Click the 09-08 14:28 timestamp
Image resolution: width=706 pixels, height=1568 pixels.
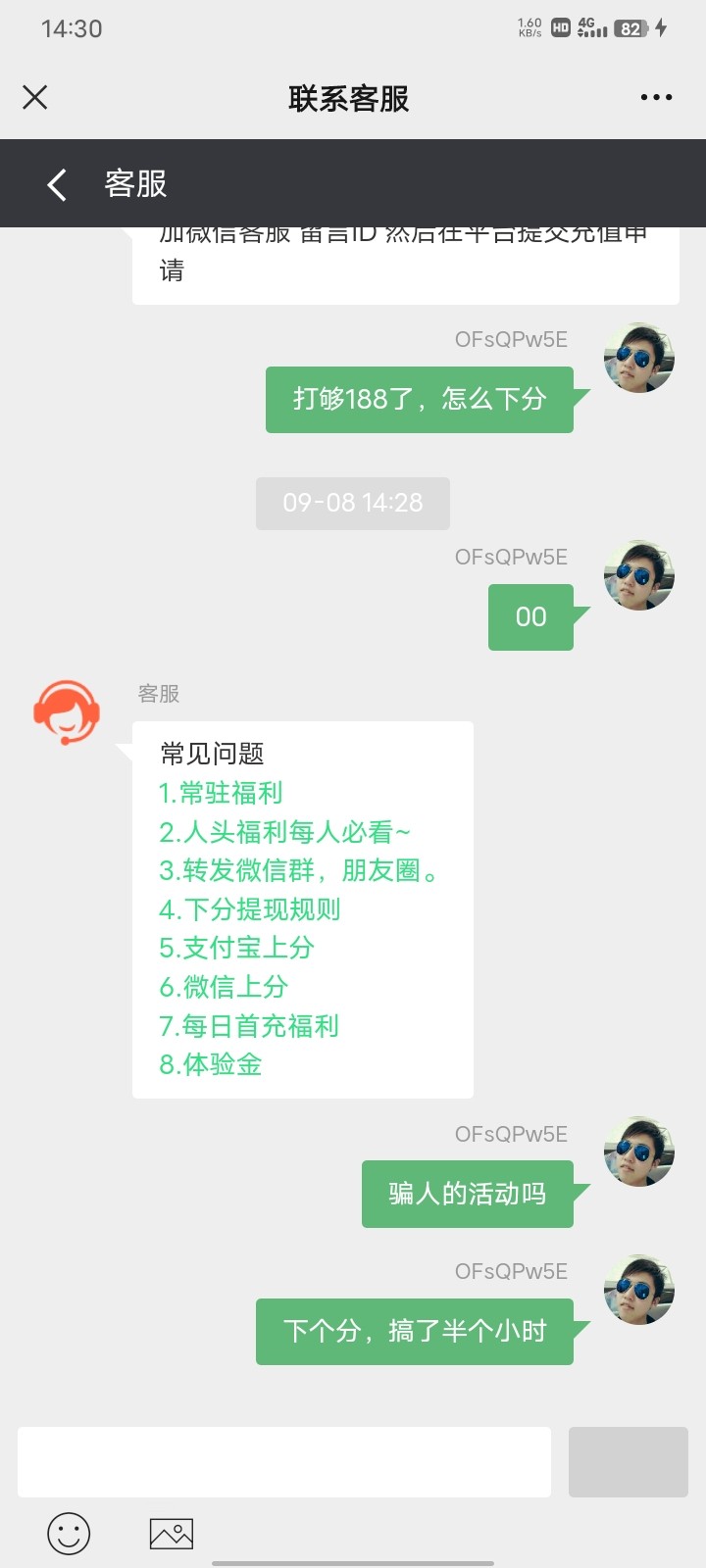click(353, 503)
